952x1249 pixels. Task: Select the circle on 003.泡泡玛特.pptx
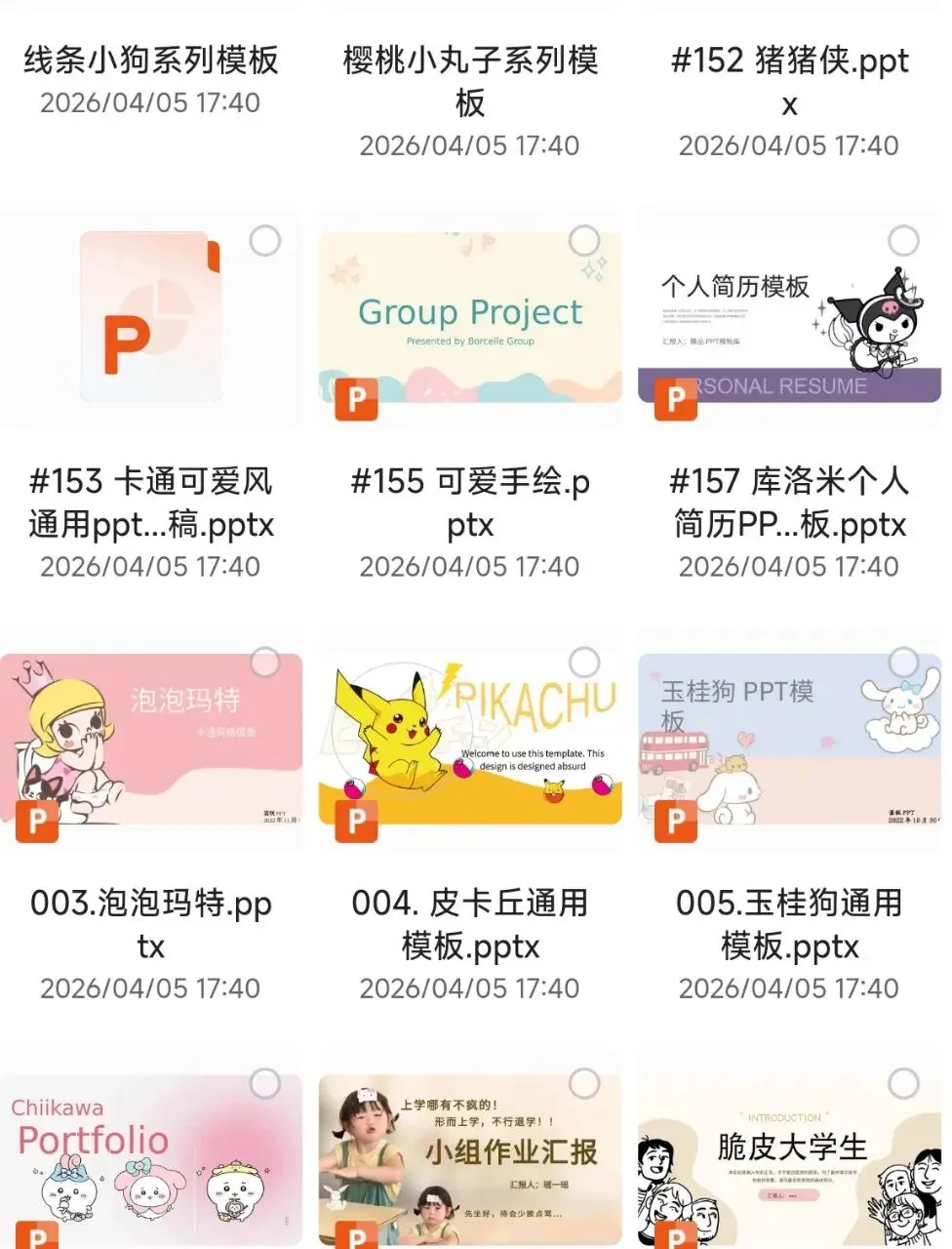(x=264, y=663)
